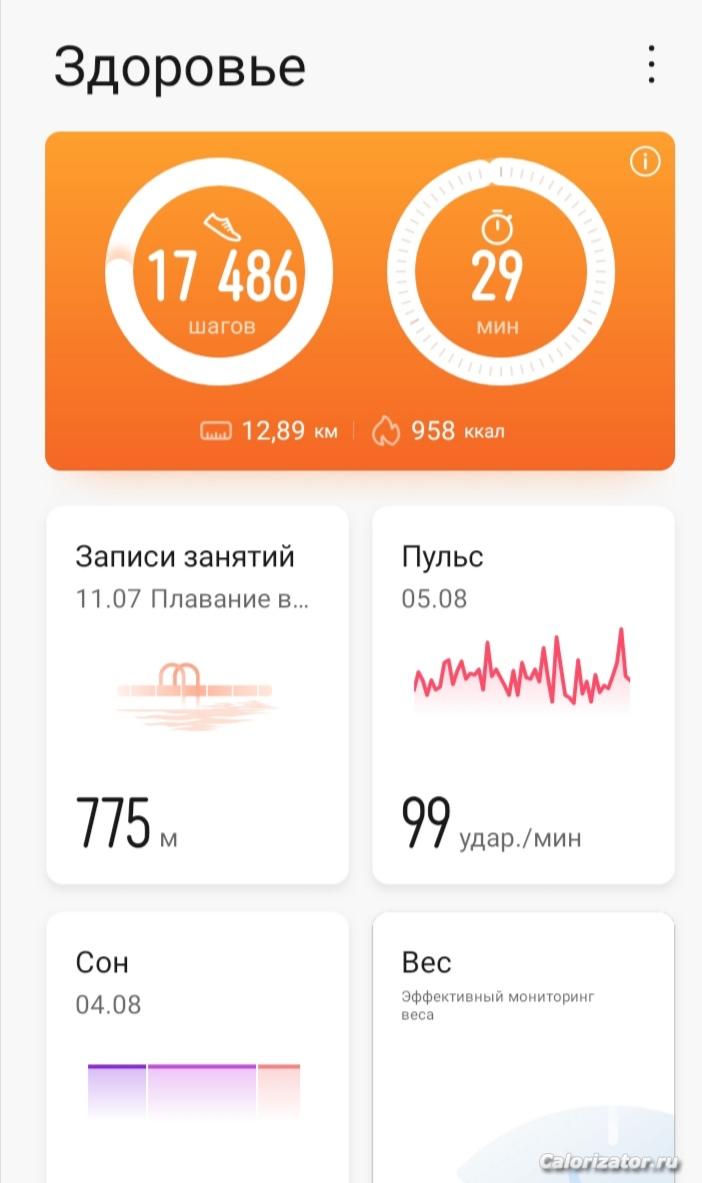Open the three-dot overflow menu
The width and height of the screenshot is (702, 1183).
pos(651,65)
